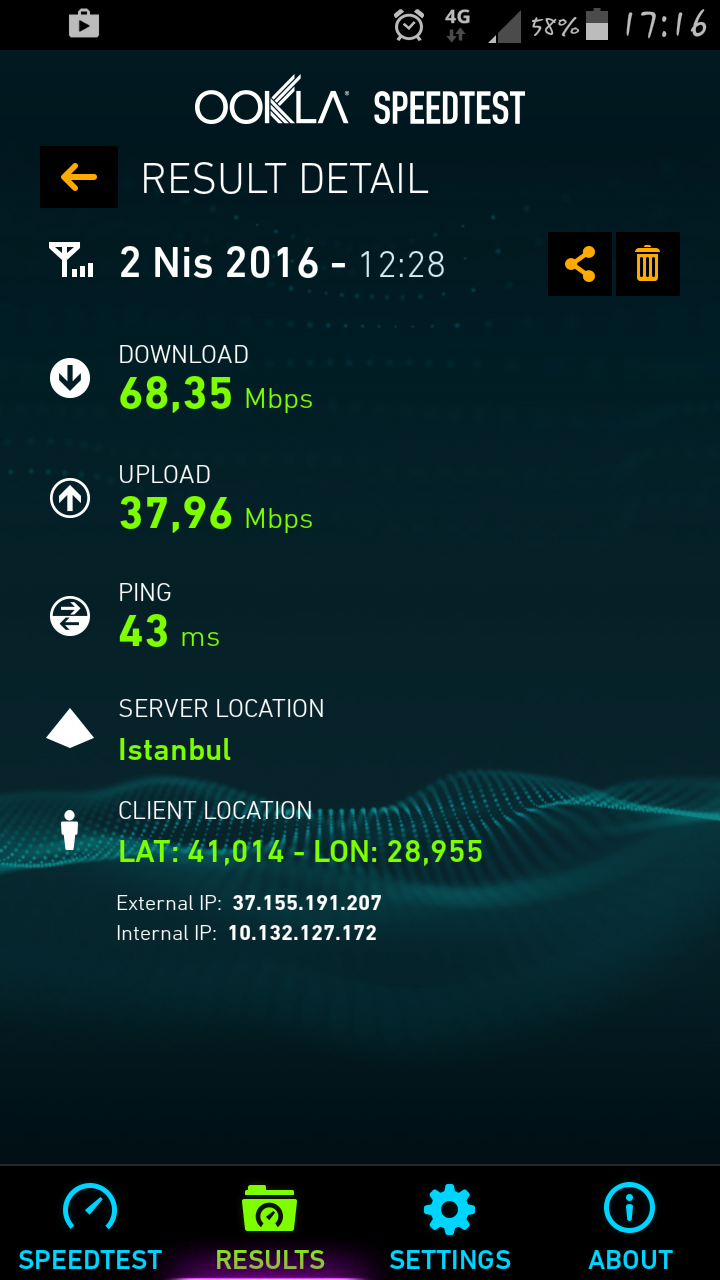Screen dimensions: 720x1280
Task: Share this speed test result
Action: (x=580, y=264)
